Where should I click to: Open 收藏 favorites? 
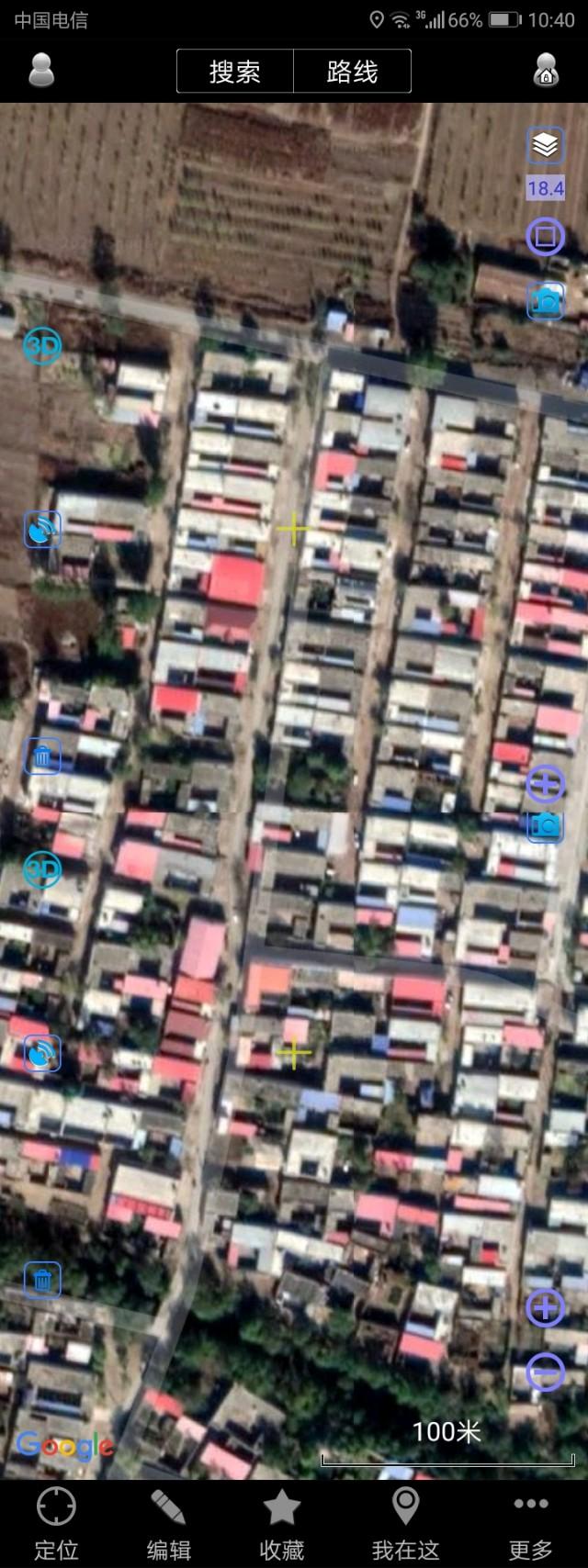(x=282, y=1523)
